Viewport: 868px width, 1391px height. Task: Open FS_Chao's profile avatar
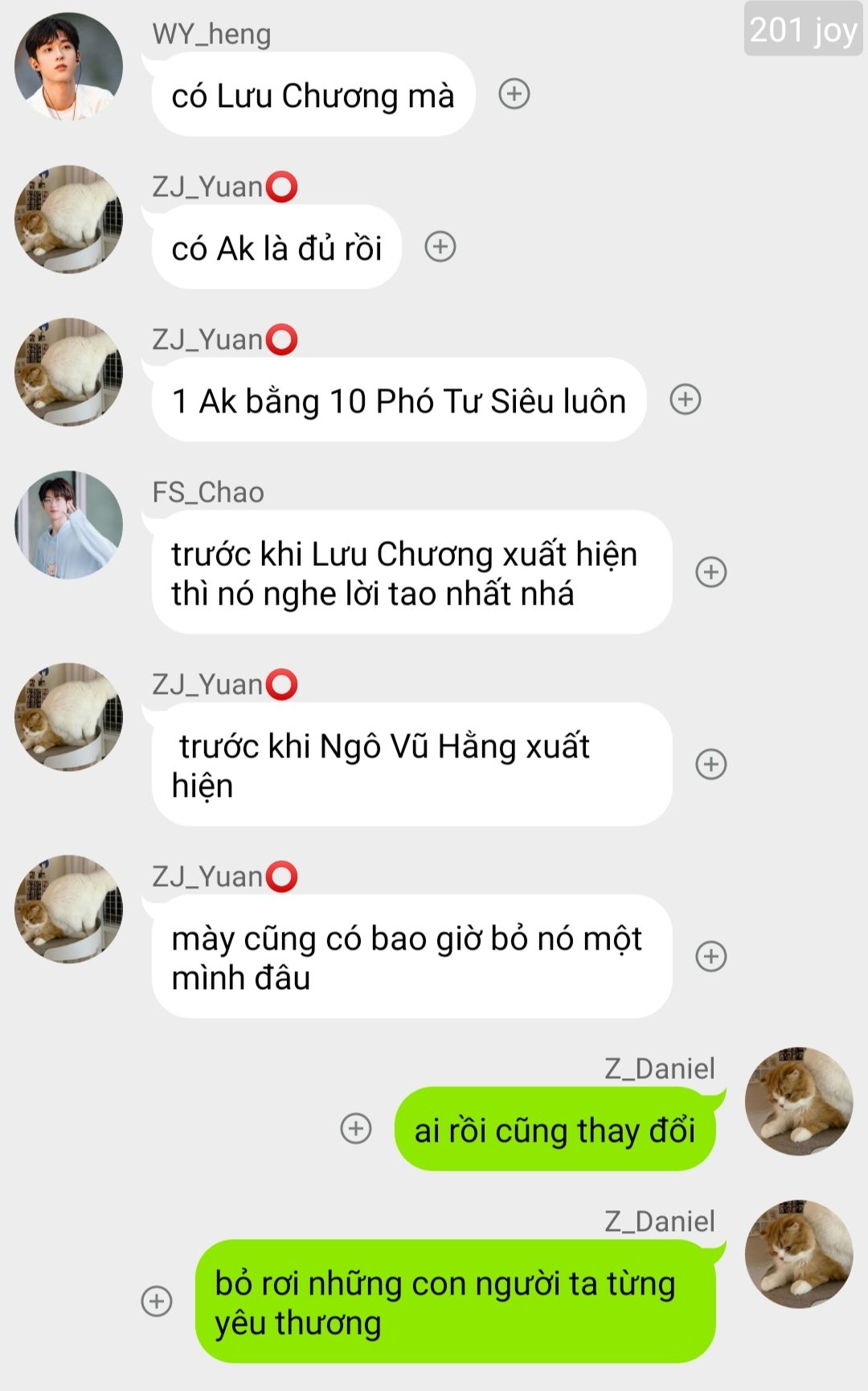[69, 525]
